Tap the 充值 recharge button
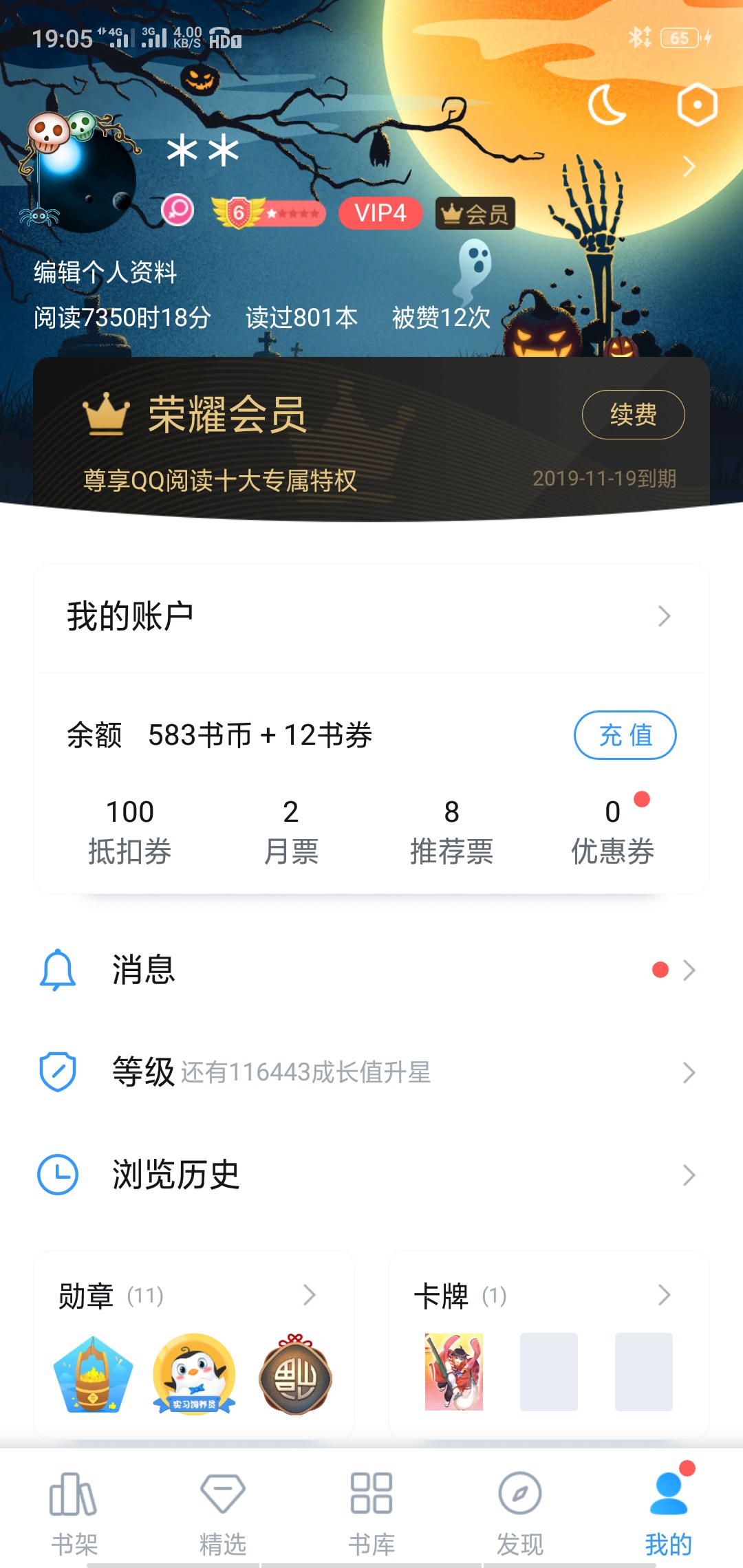The height and width of the screenshot is (1568, 743). [625, 735]
